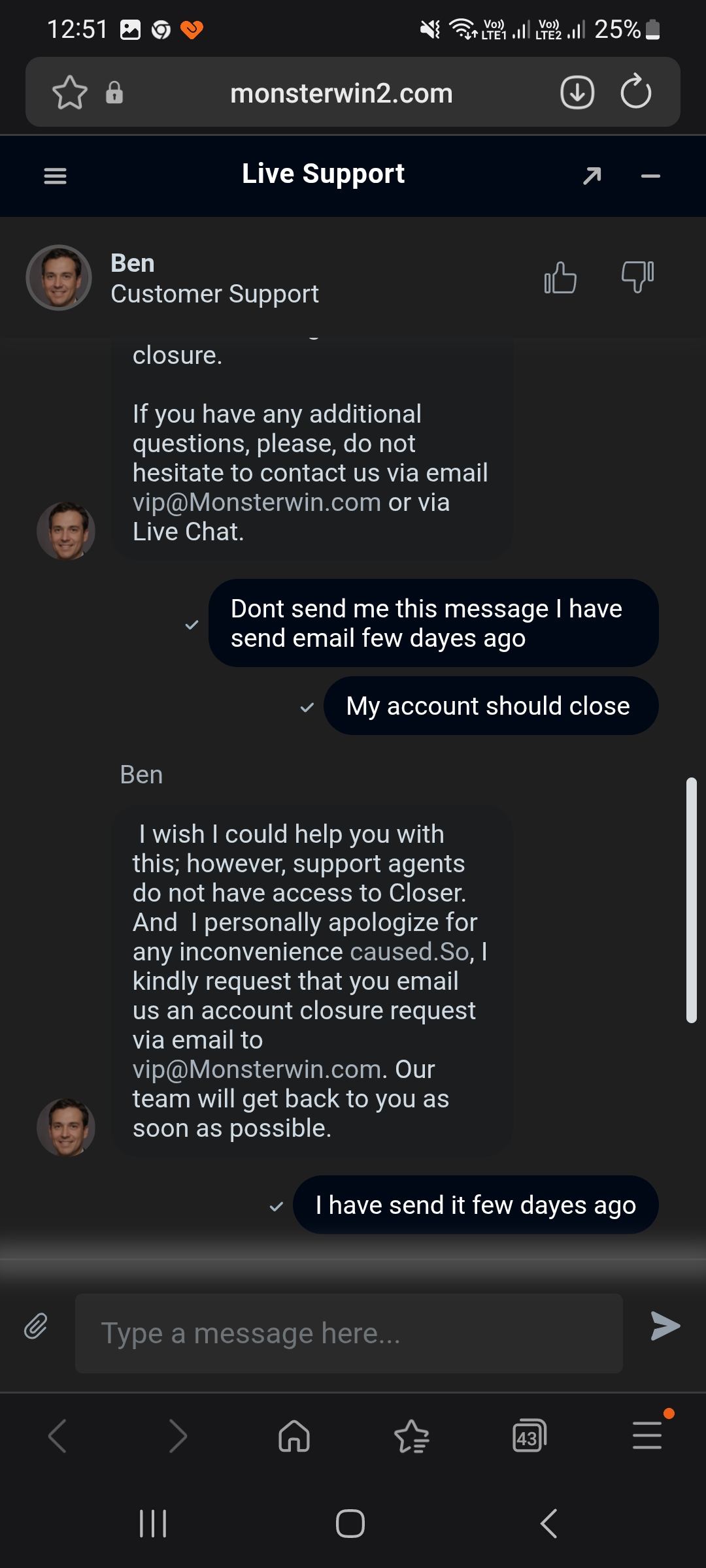Tap the vip@Monsterwin.com link after "via email to"
This screenshot has height=1568, width=706.
pyautogui.click(x=256, y=1070)
